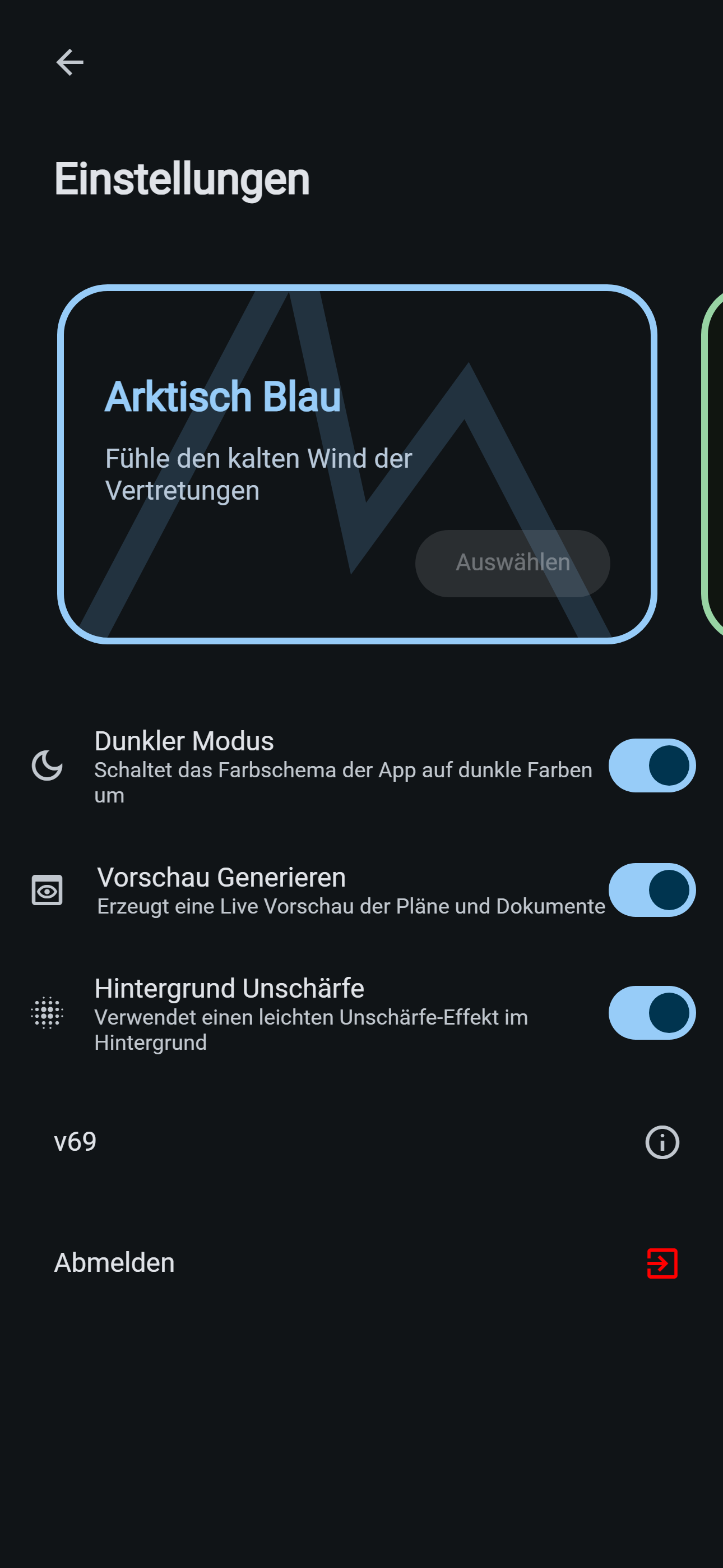The height and width of the screenshot is (1568, 723).
Task: Open version details via the info icon
Action: click(x=661, y=1141)
